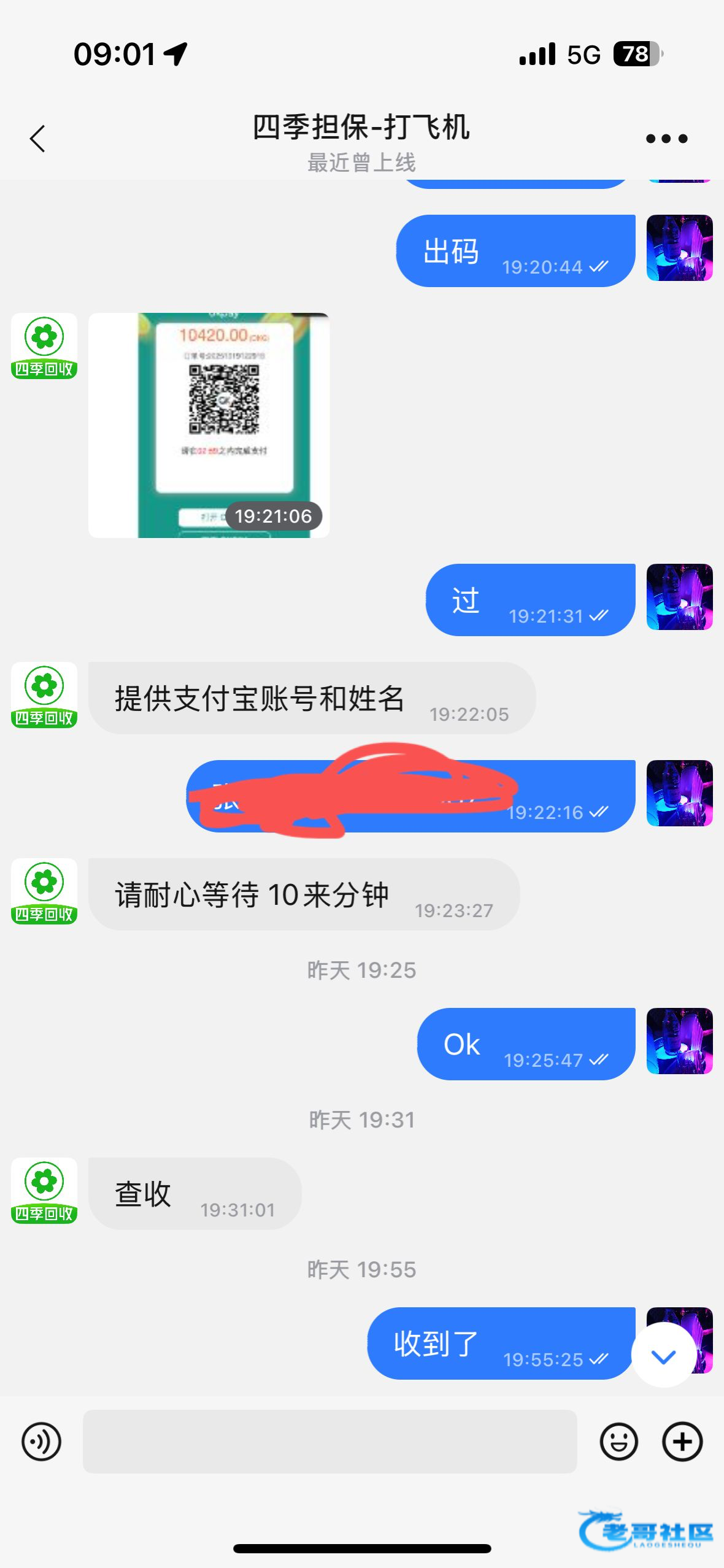Viewport: 724px width, 1568px height.
Task: Tap the voice message icon
Action: pos(41,1442)
